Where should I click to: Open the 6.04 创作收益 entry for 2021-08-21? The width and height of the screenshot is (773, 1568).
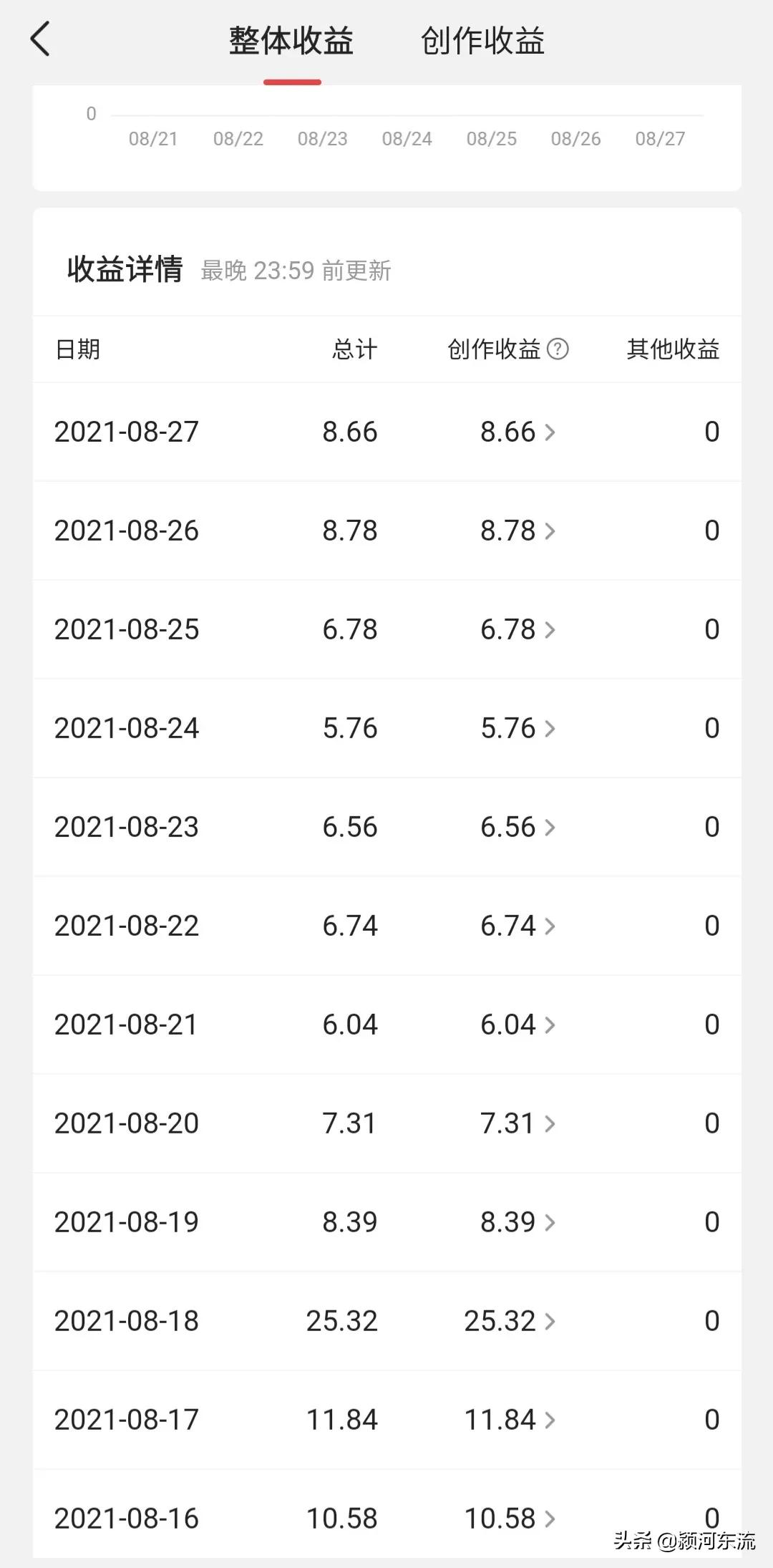517,1025
